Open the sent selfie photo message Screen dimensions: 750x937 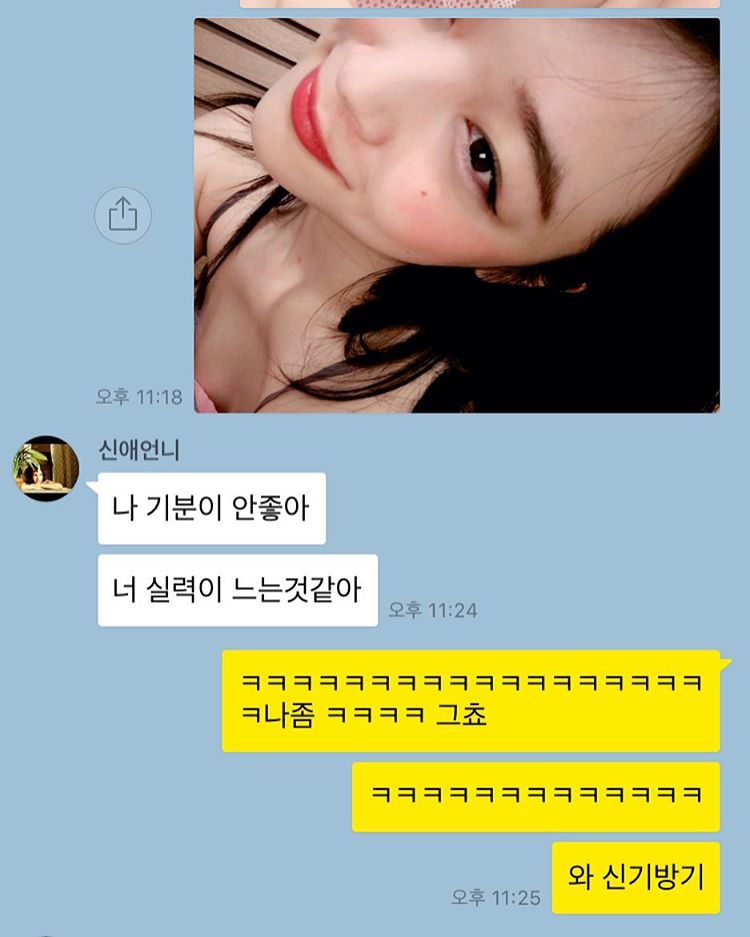[x=456, y=215]
